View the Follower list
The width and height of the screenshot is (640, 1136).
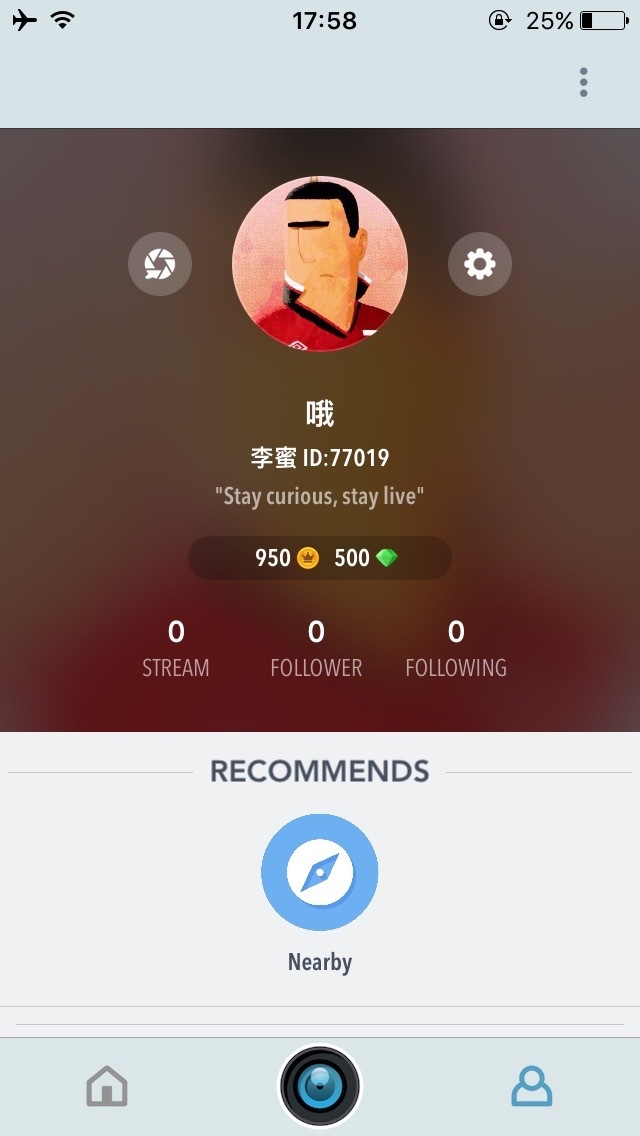coord(316,648)
